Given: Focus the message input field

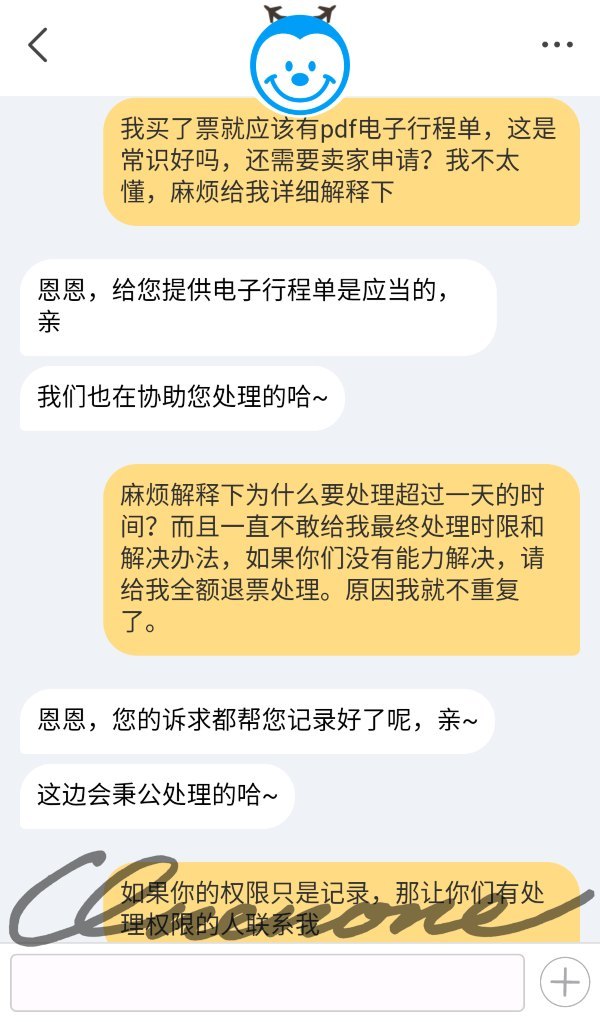Looking at the screenshot, I should pos(267,982).
